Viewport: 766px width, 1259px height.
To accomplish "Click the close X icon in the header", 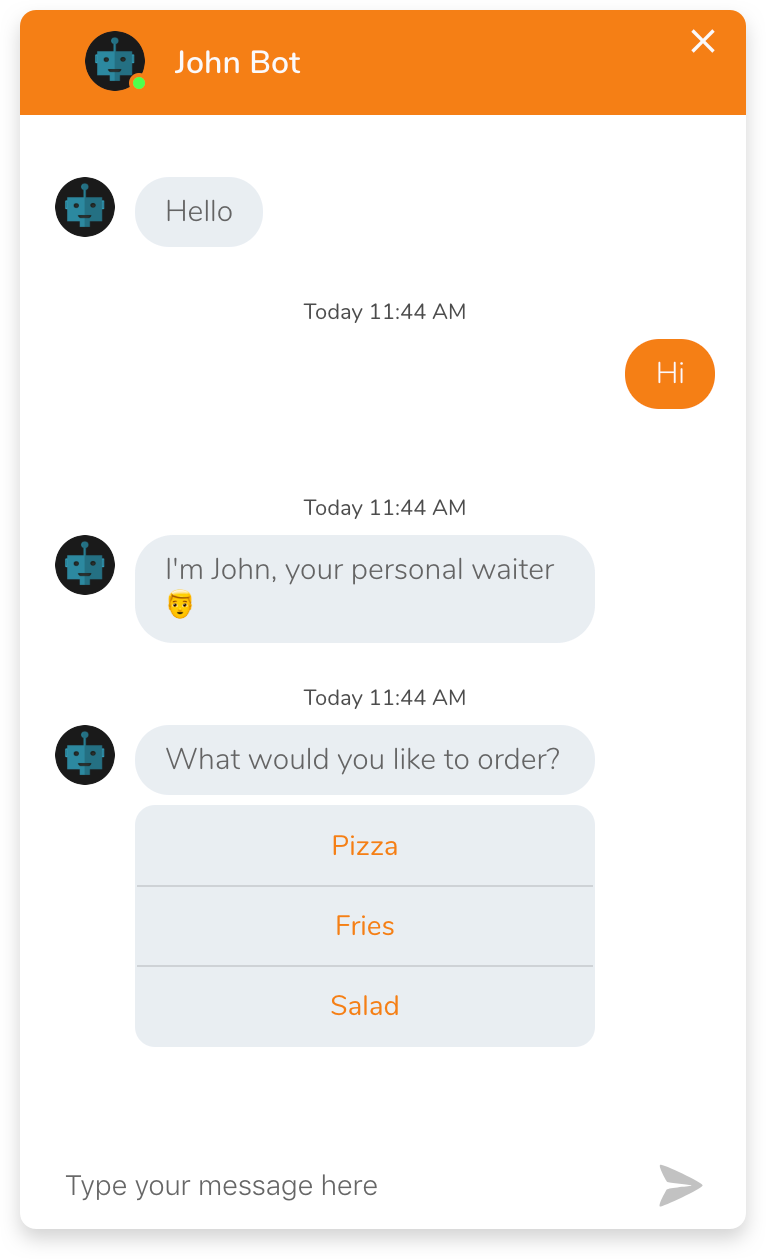I will (x=703, y=41).
